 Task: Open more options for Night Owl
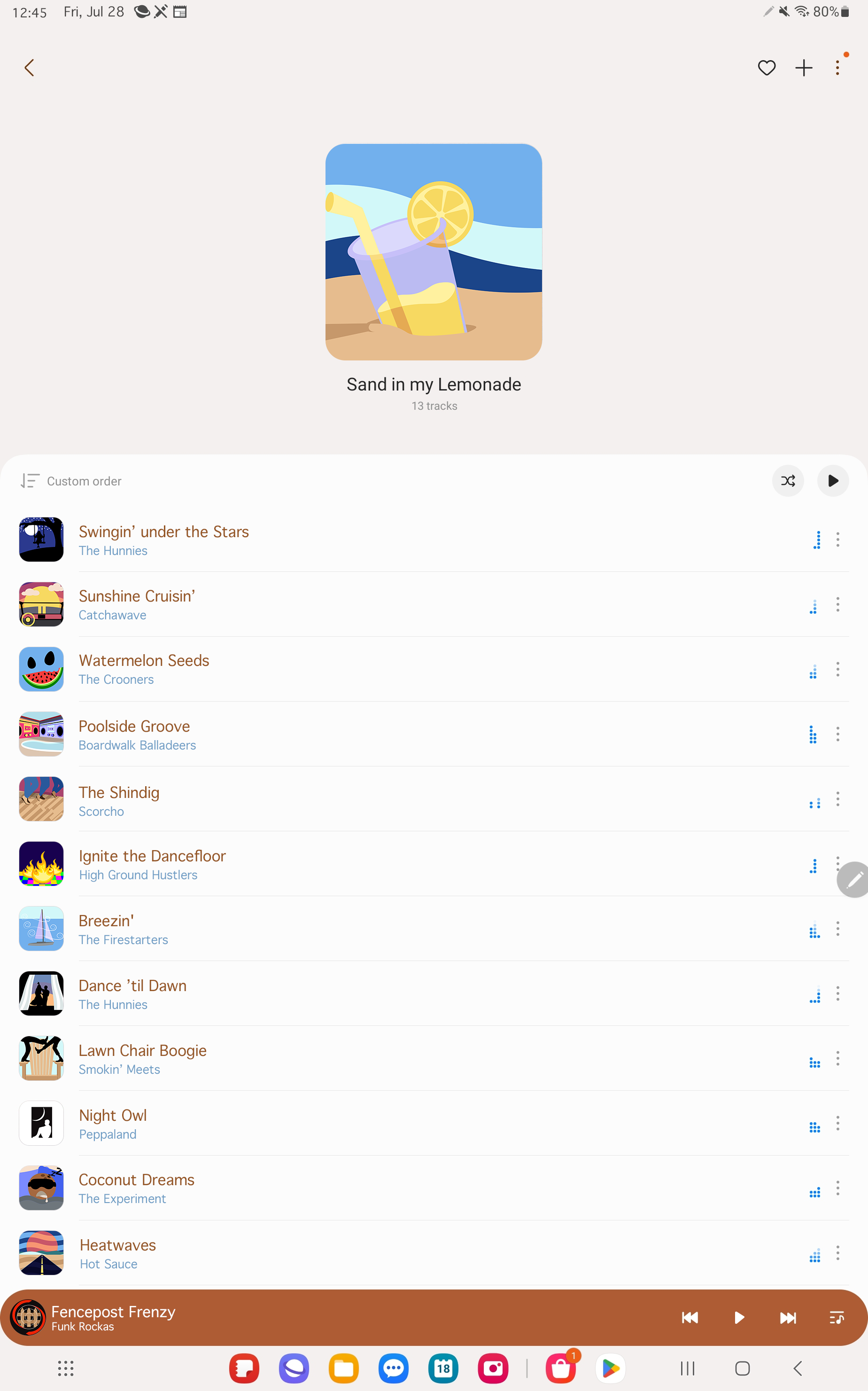837,1123
